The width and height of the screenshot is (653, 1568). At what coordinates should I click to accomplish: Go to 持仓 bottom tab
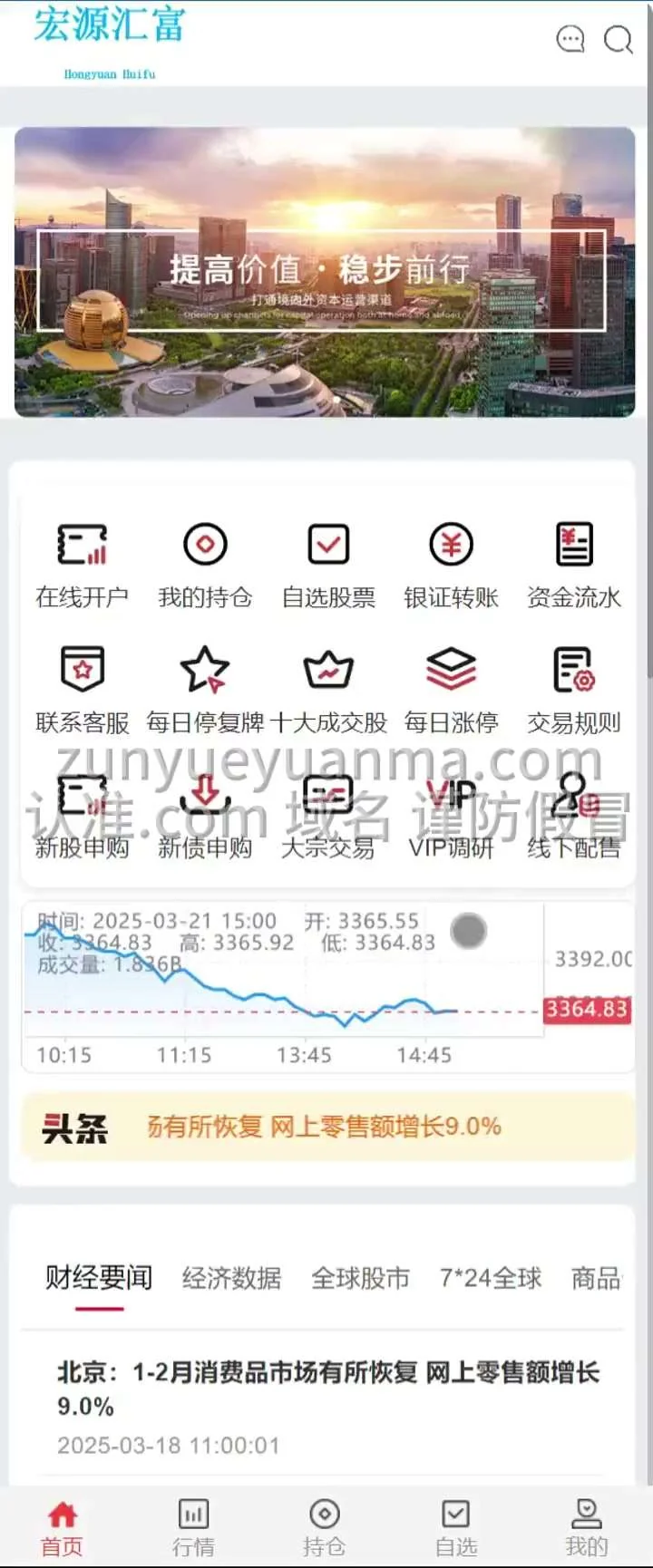point(325,1526)
